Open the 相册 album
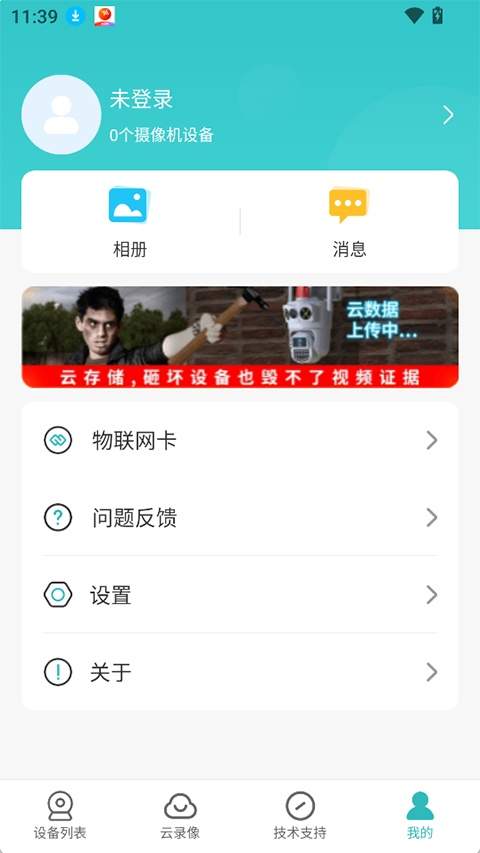 130,222
